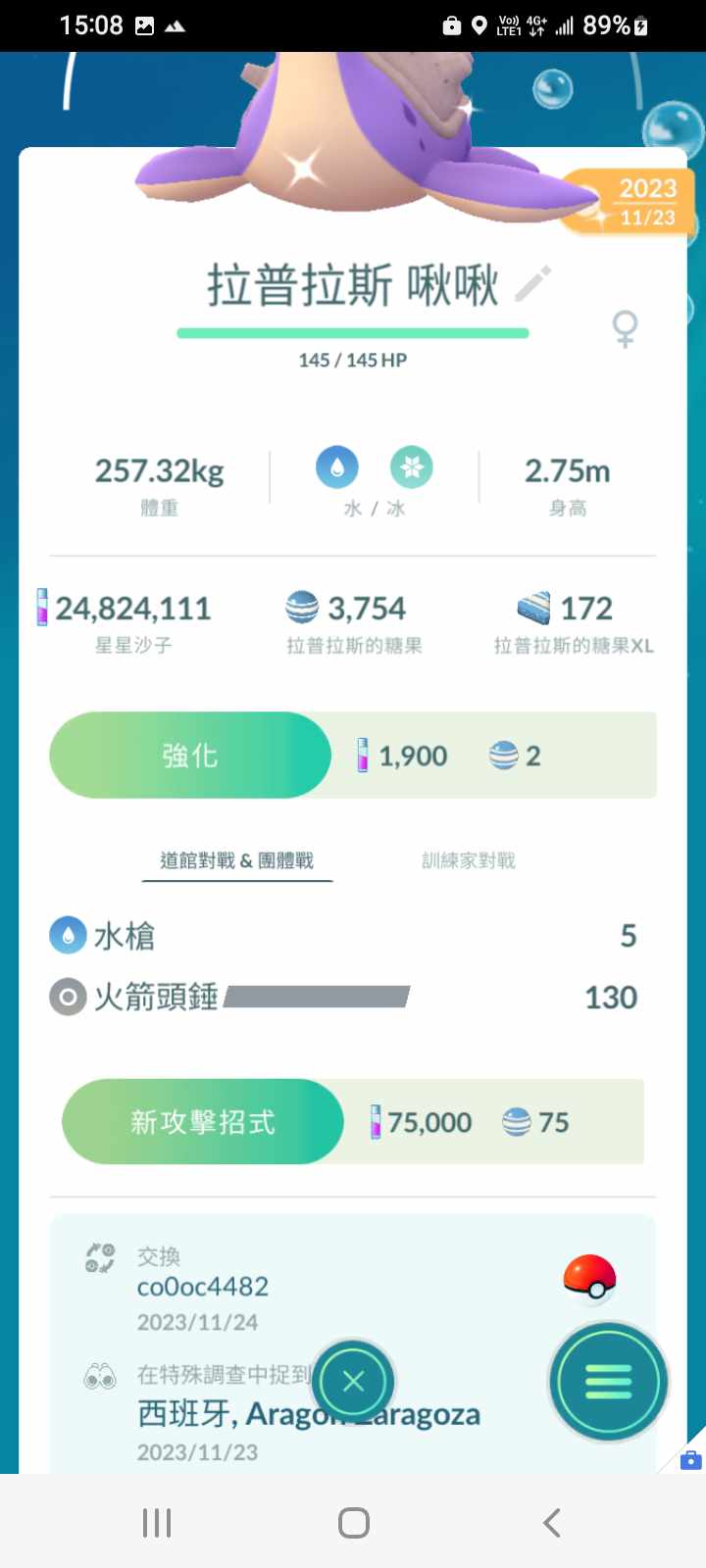Select the 道館對戰 & 團體戰 tab
The width and height of the screenshot is (706, 1568).
coord(236,860)
